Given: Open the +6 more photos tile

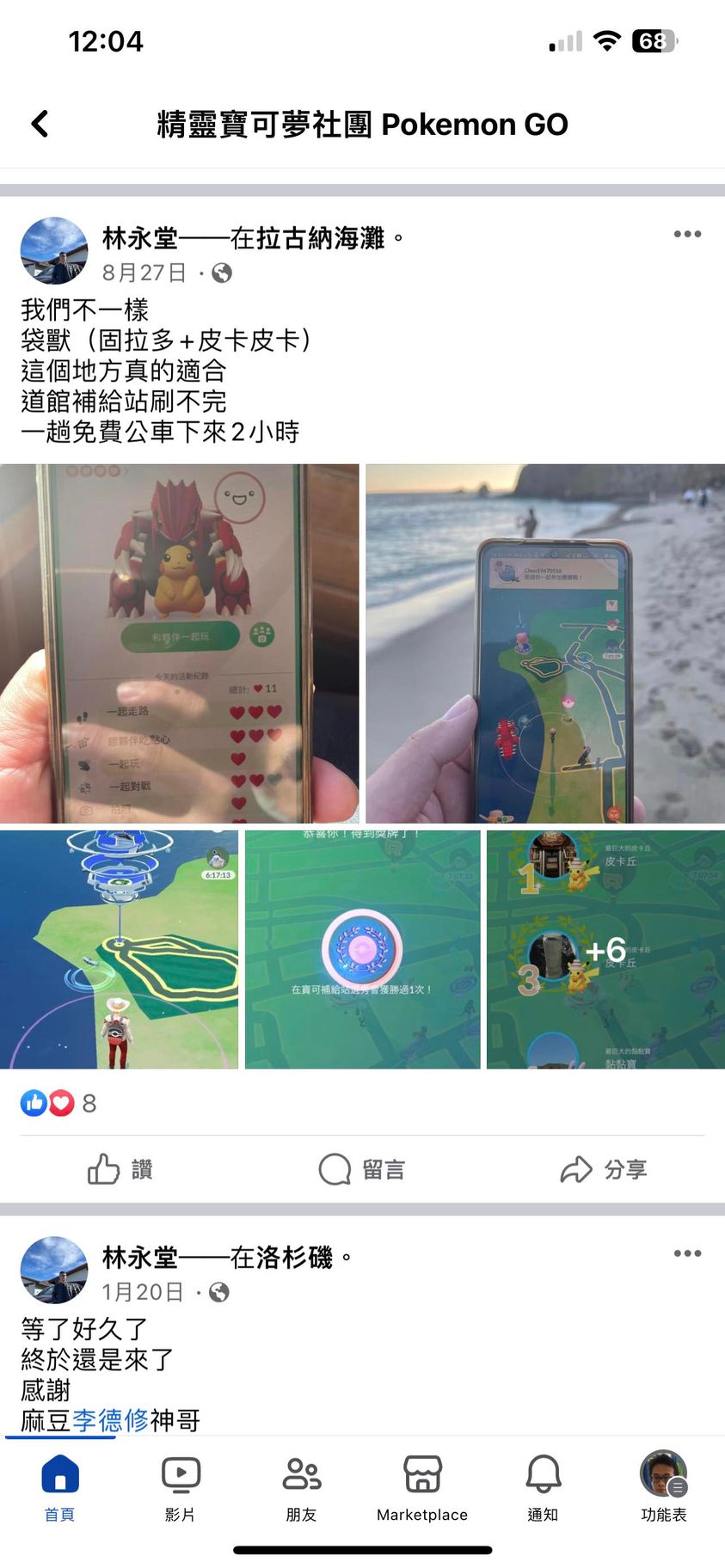Looking at the screenshot, I should point(605,949).
